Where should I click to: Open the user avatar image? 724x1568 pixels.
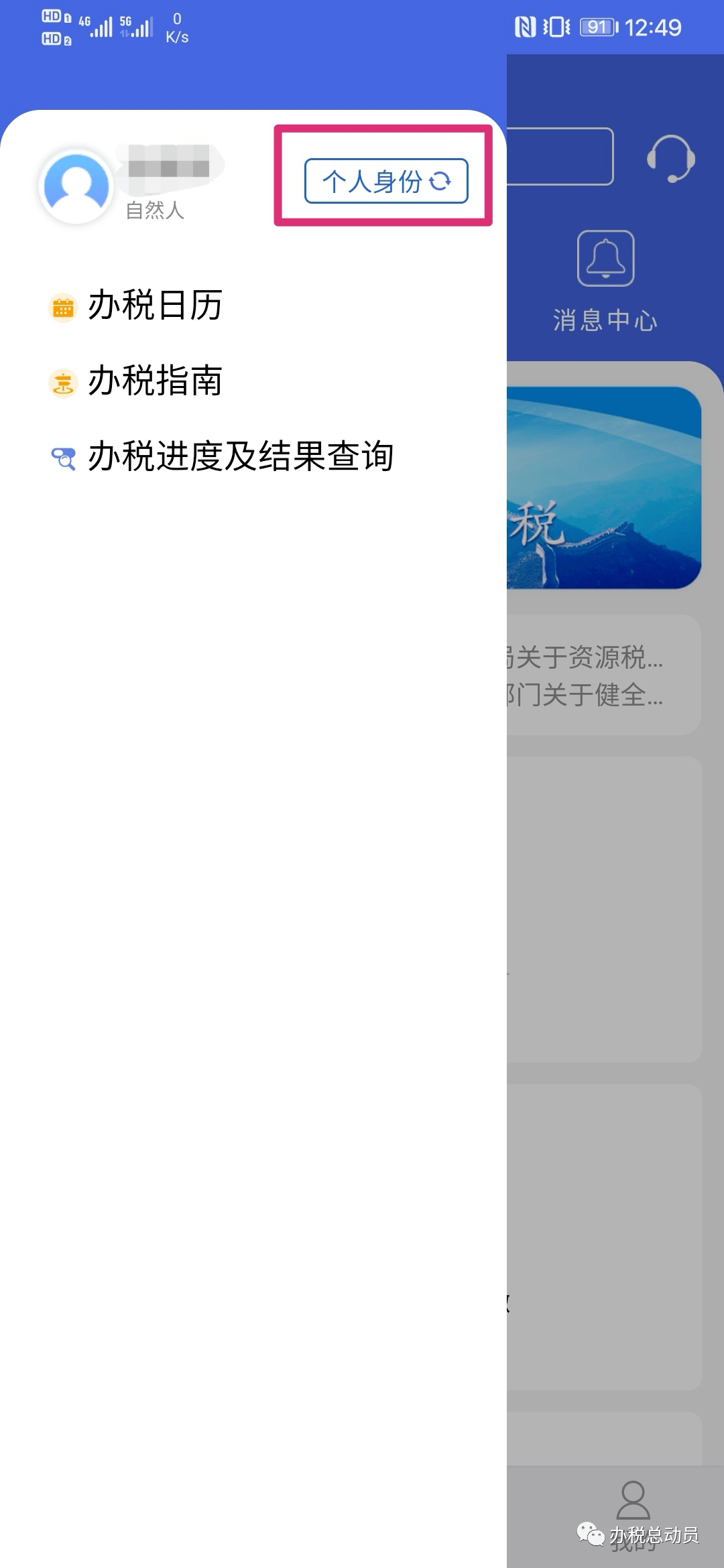coord(75,184)
